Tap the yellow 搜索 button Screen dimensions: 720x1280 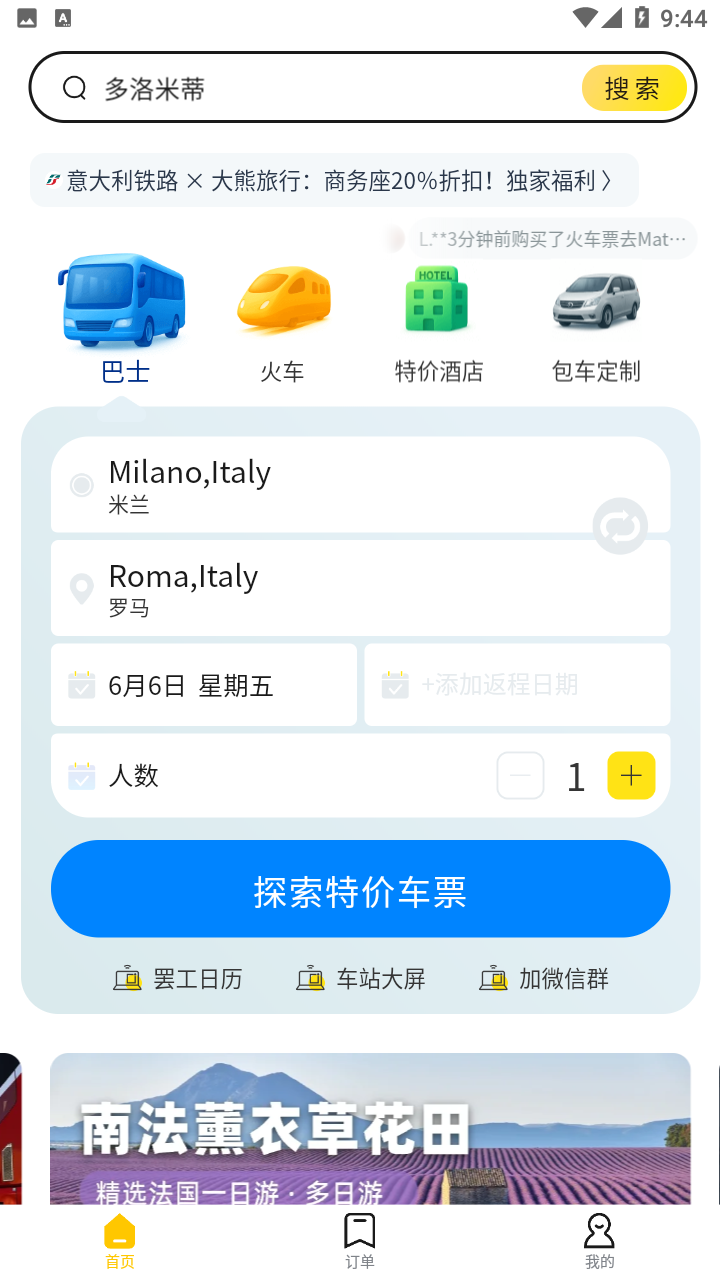click(x=634, y=88)
